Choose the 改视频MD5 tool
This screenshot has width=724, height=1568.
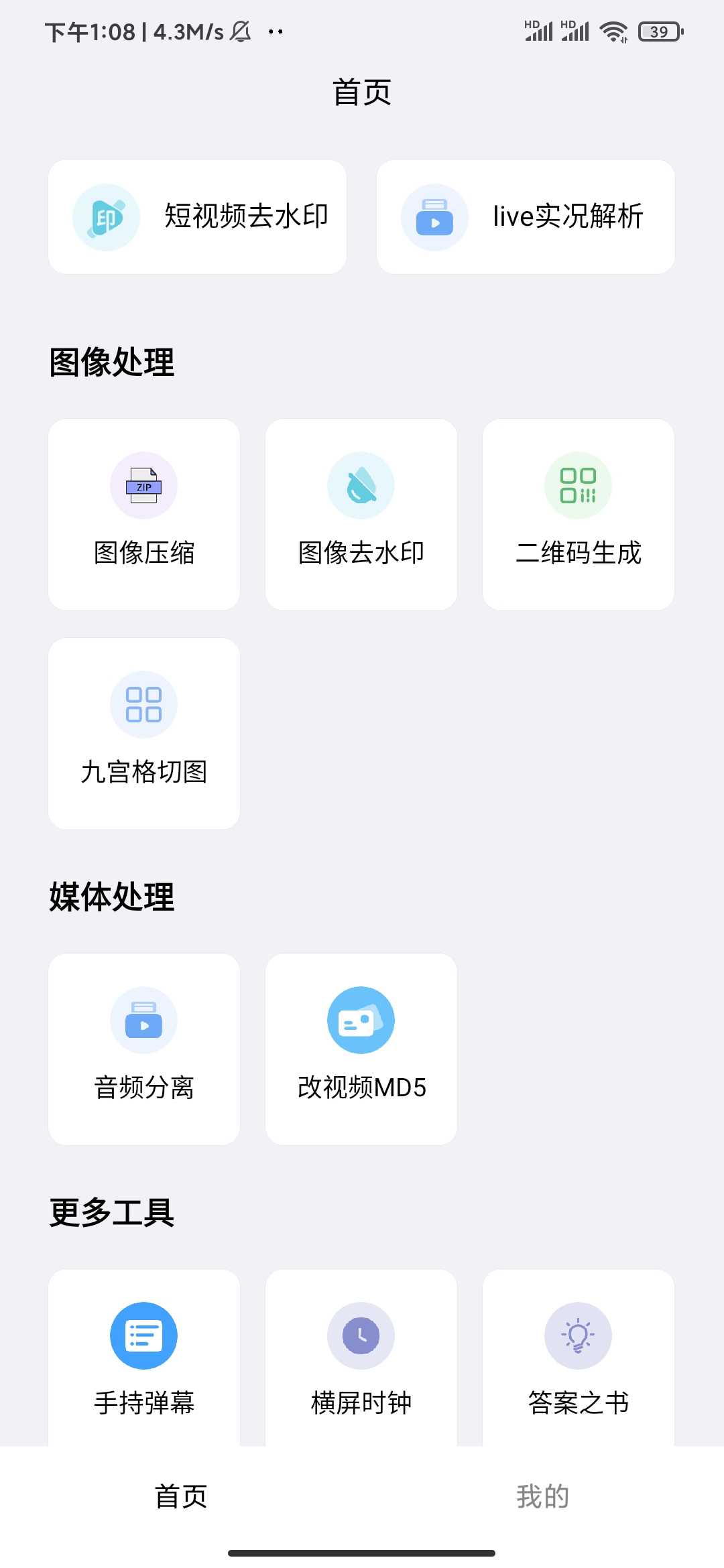361,1049
